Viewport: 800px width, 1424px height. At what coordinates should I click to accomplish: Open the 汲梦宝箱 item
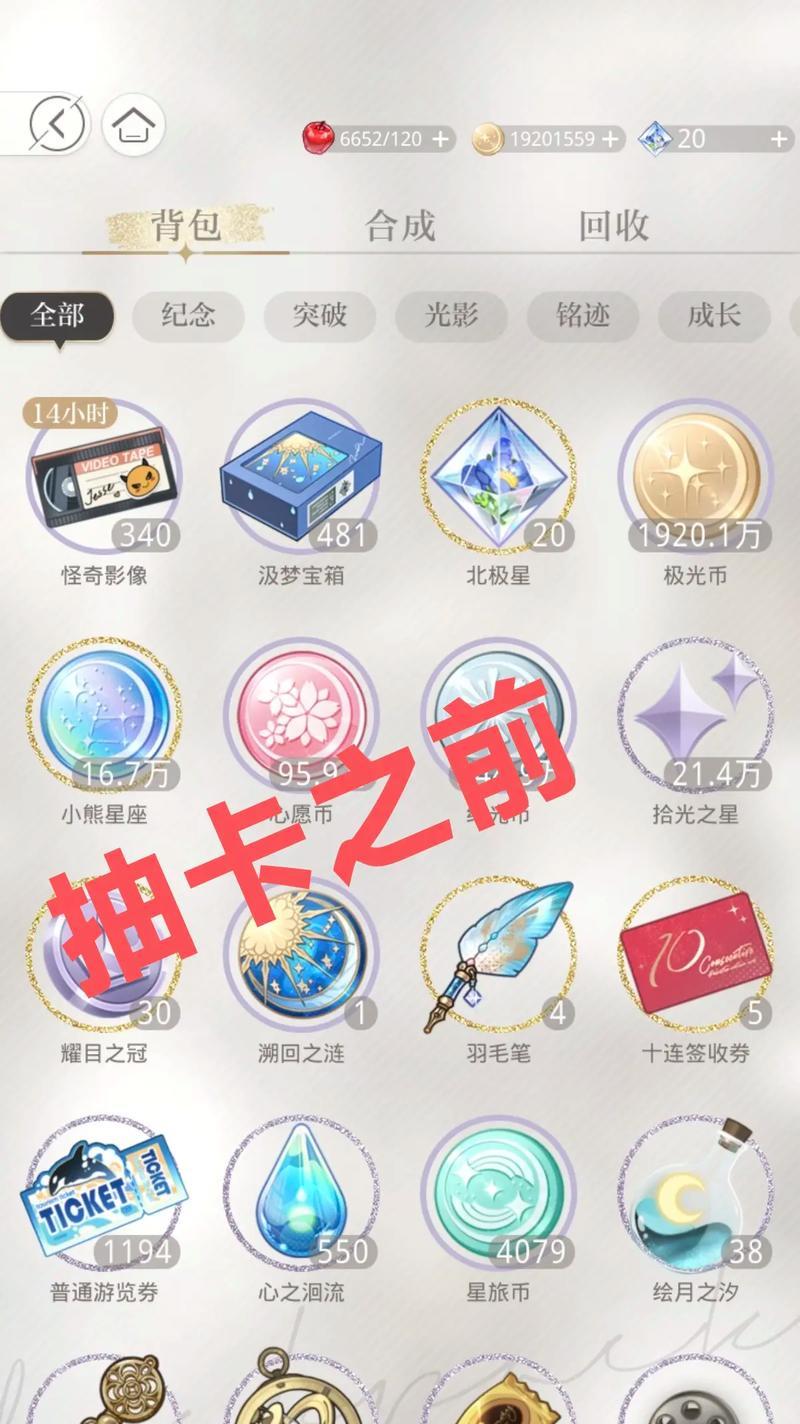pyautogui.click(x=301, y=478)
